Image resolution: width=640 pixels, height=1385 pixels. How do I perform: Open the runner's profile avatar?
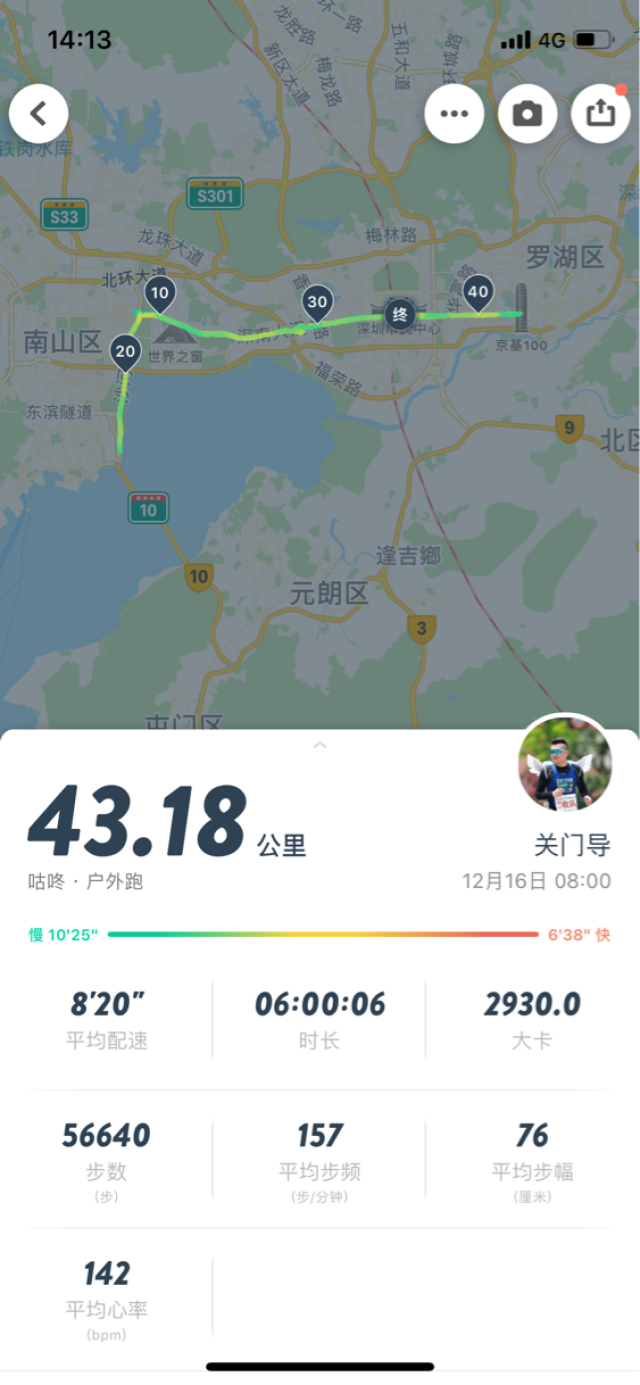click(565, 763)
